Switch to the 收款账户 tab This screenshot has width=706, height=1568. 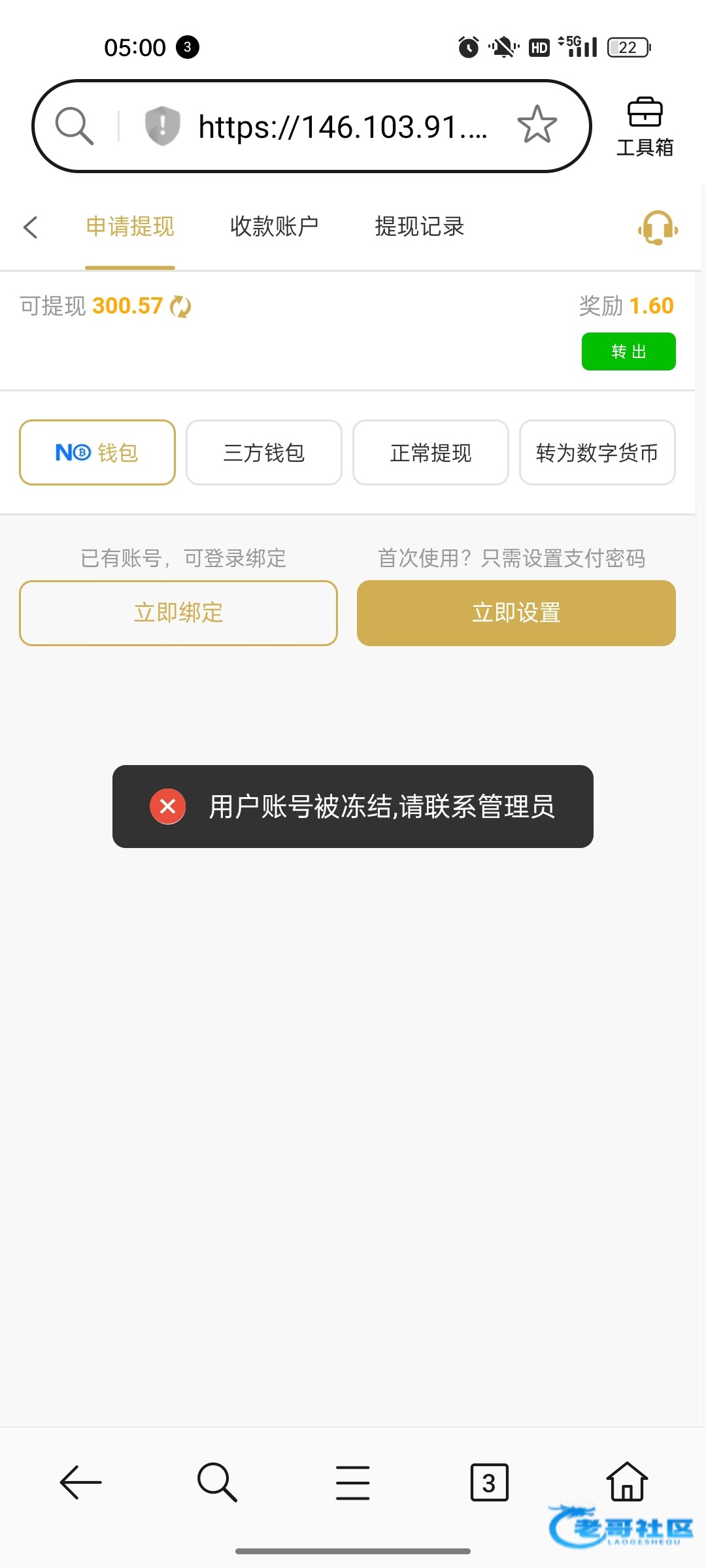[274, 227]
